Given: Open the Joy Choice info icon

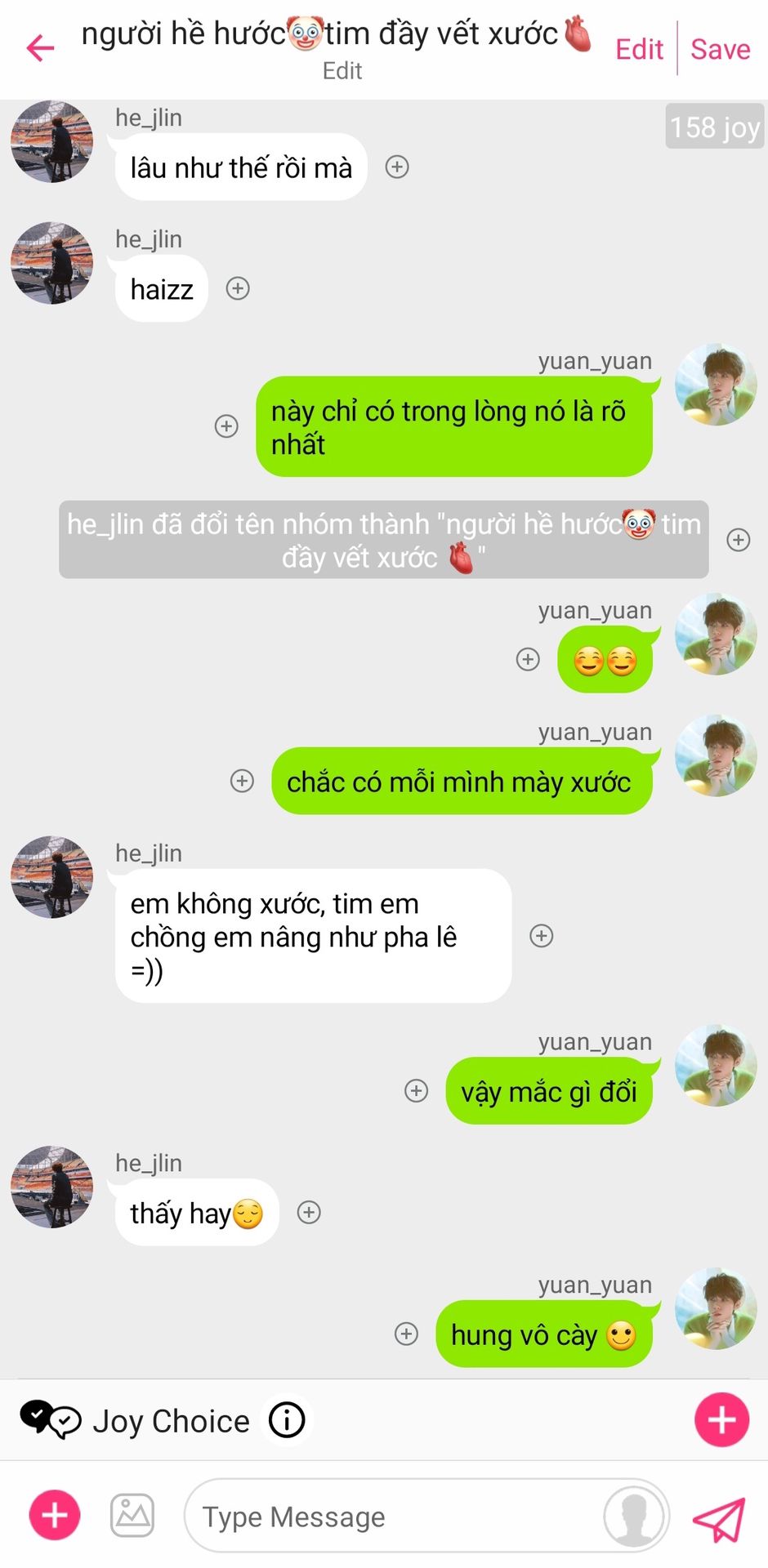Looking at the screenshot, I should pyautogui.click(x=287, y=1420).
